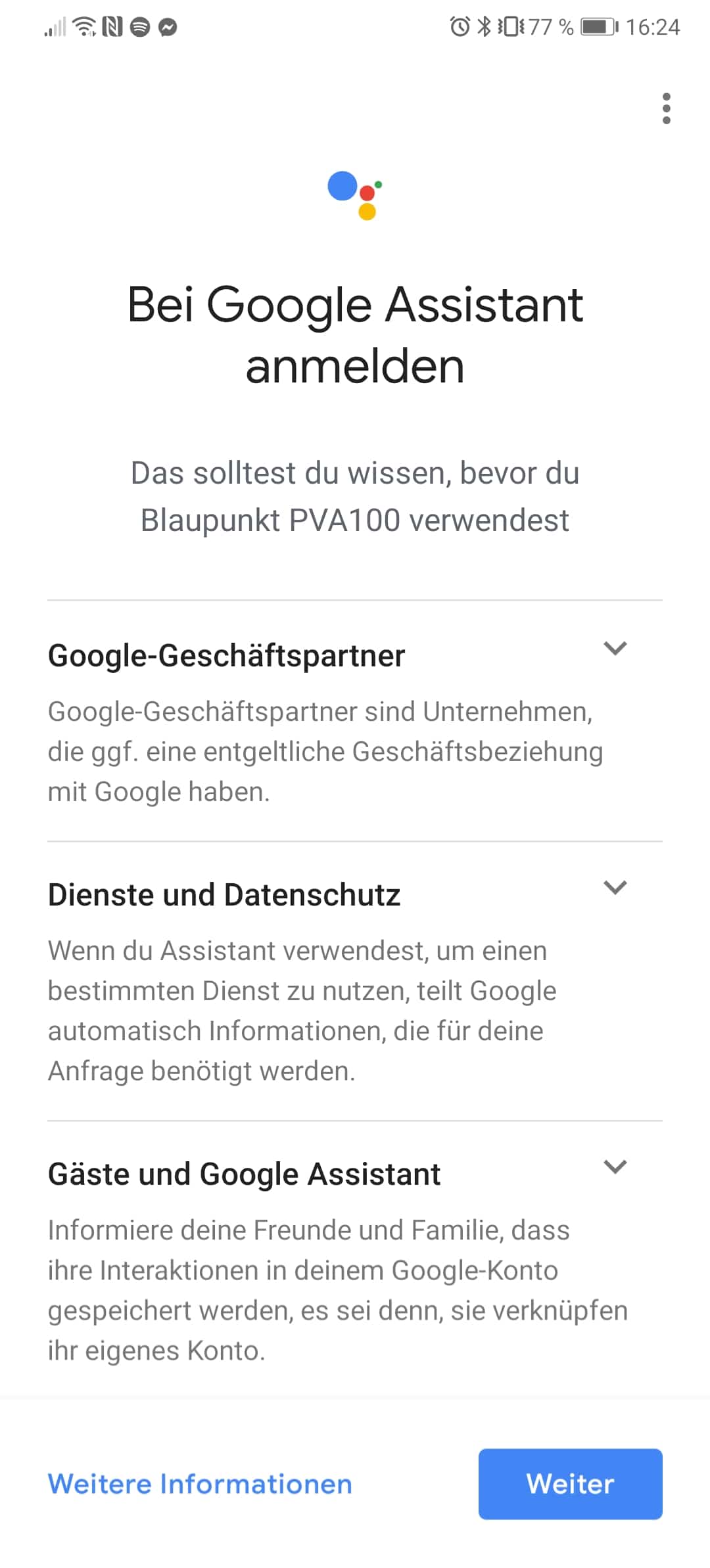Open the Weitere Informationen link
This screenshot has height=1568, width=710.
[200, 1484]
